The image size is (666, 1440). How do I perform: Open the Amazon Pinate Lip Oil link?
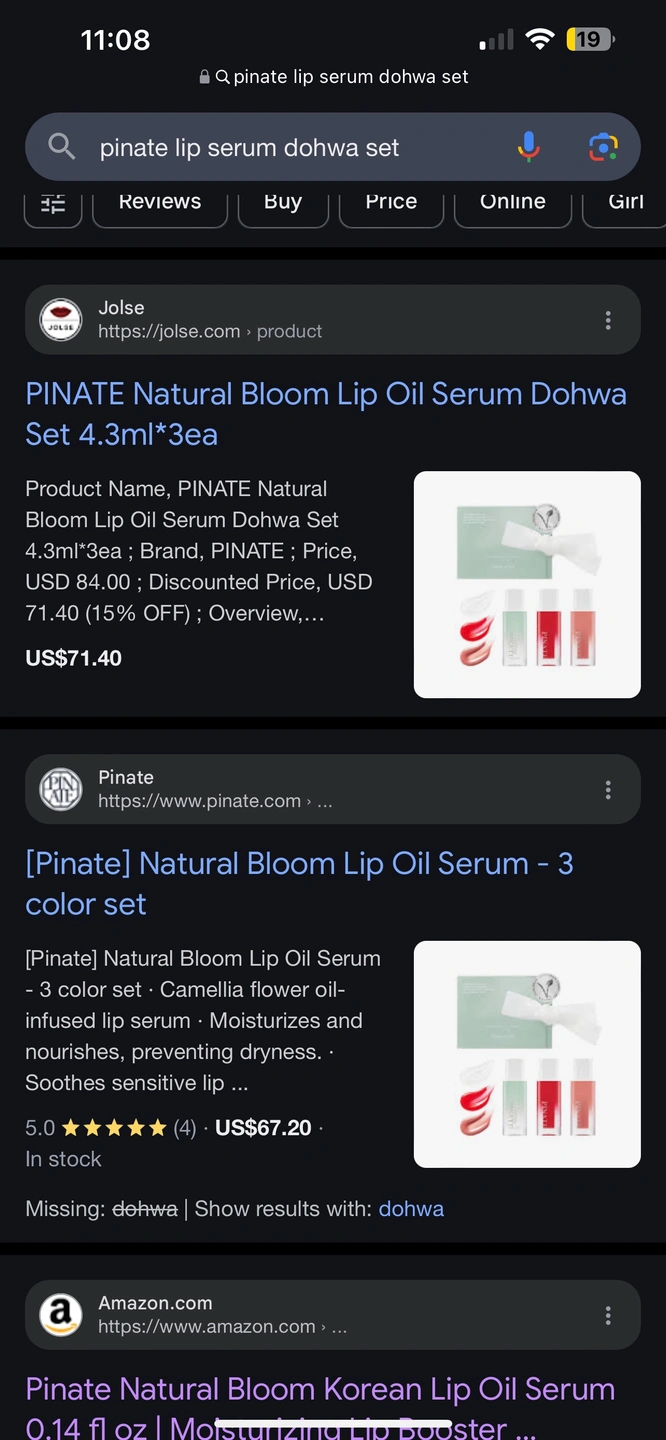[x=320, y=1406]
